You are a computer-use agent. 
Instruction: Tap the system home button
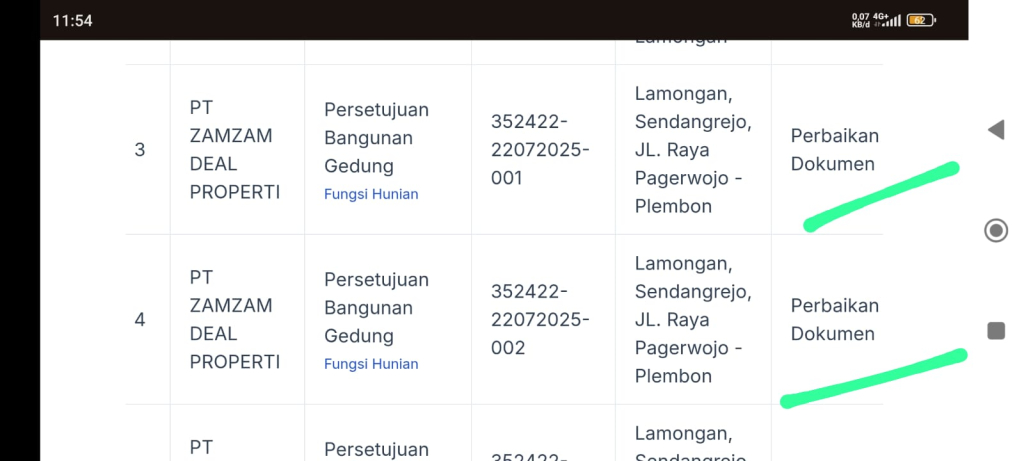(x=996, y=231)
